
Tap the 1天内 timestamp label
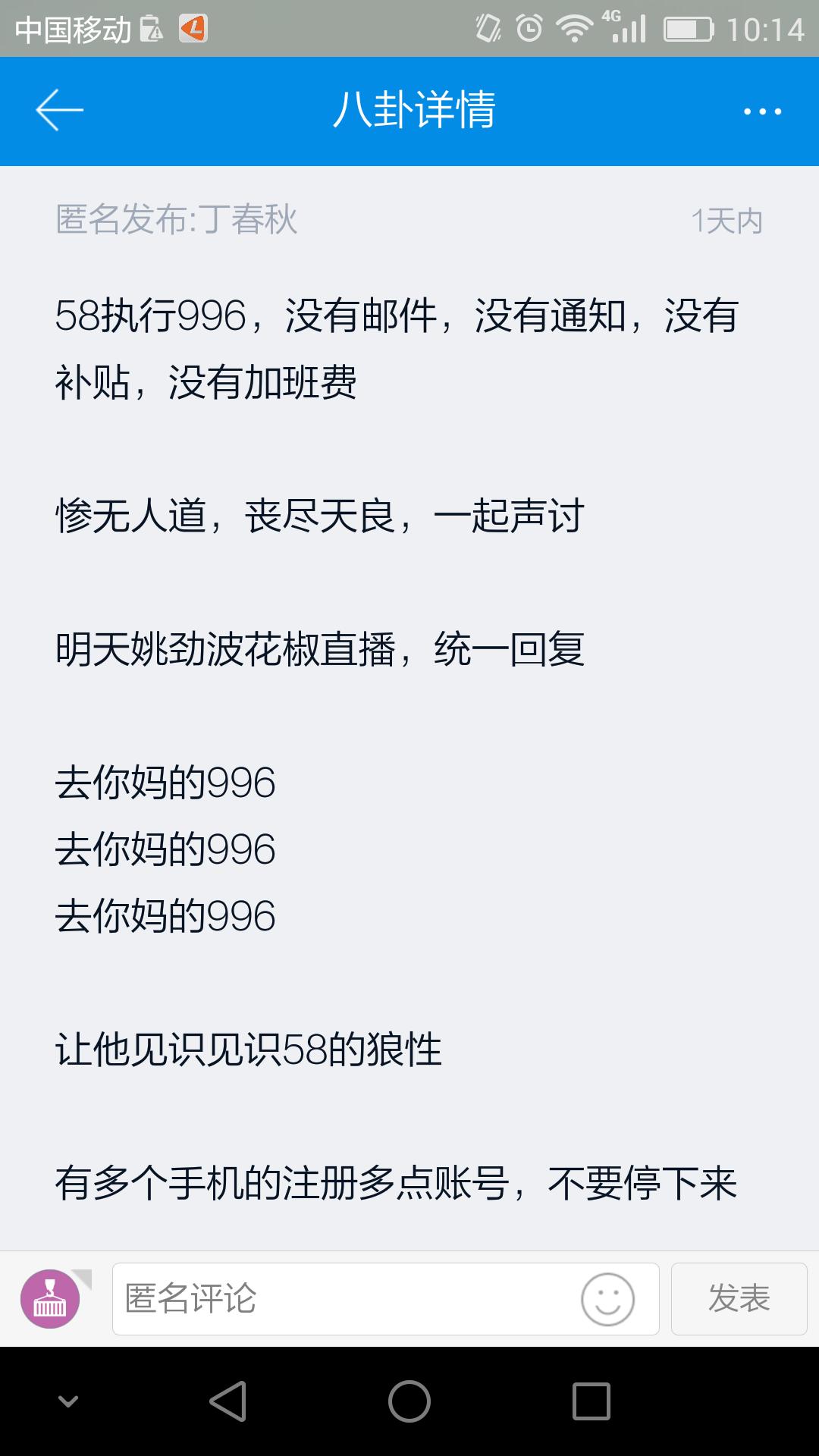728,220
